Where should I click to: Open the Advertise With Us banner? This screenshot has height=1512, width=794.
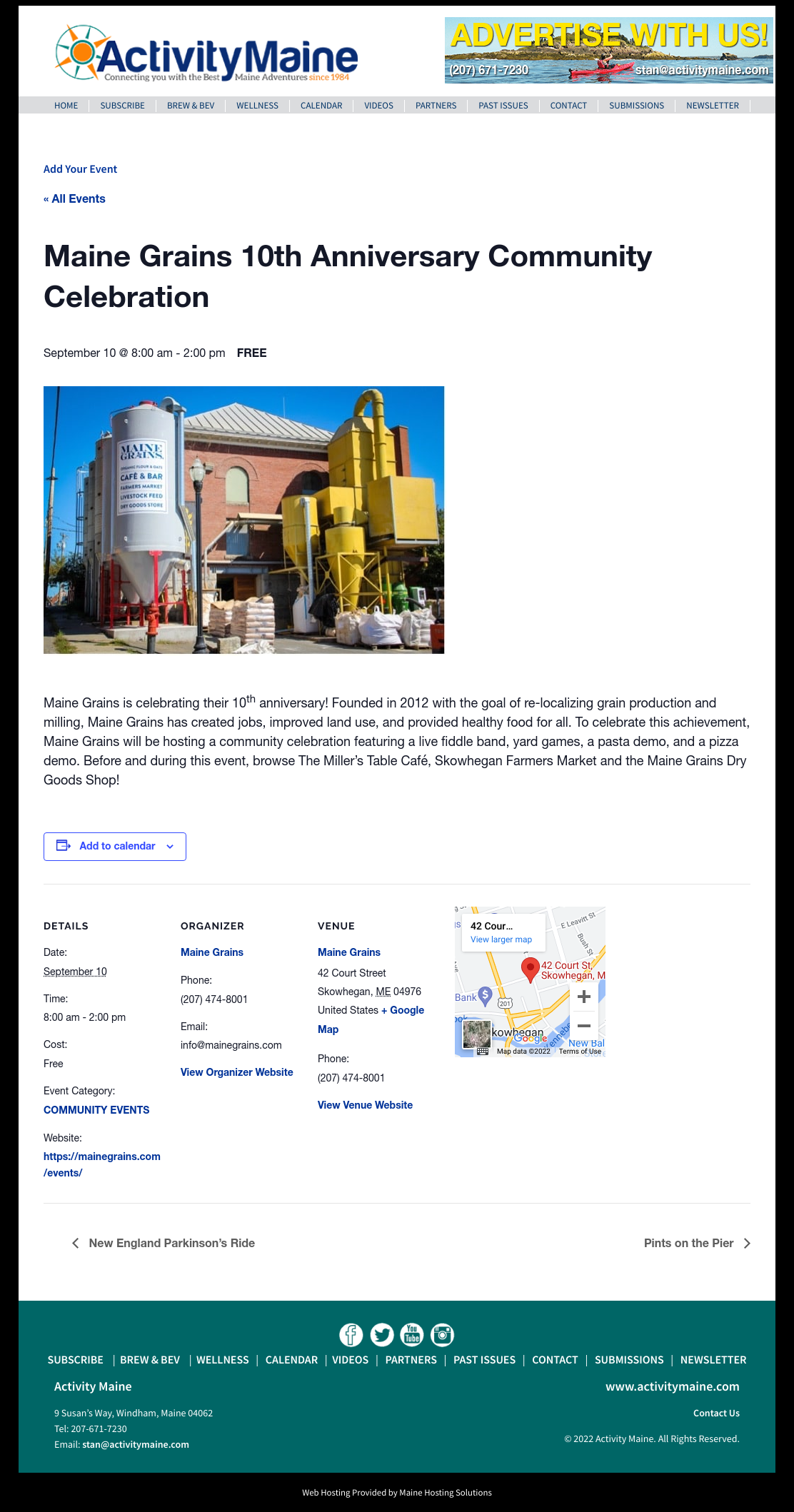tap(609, 50)
